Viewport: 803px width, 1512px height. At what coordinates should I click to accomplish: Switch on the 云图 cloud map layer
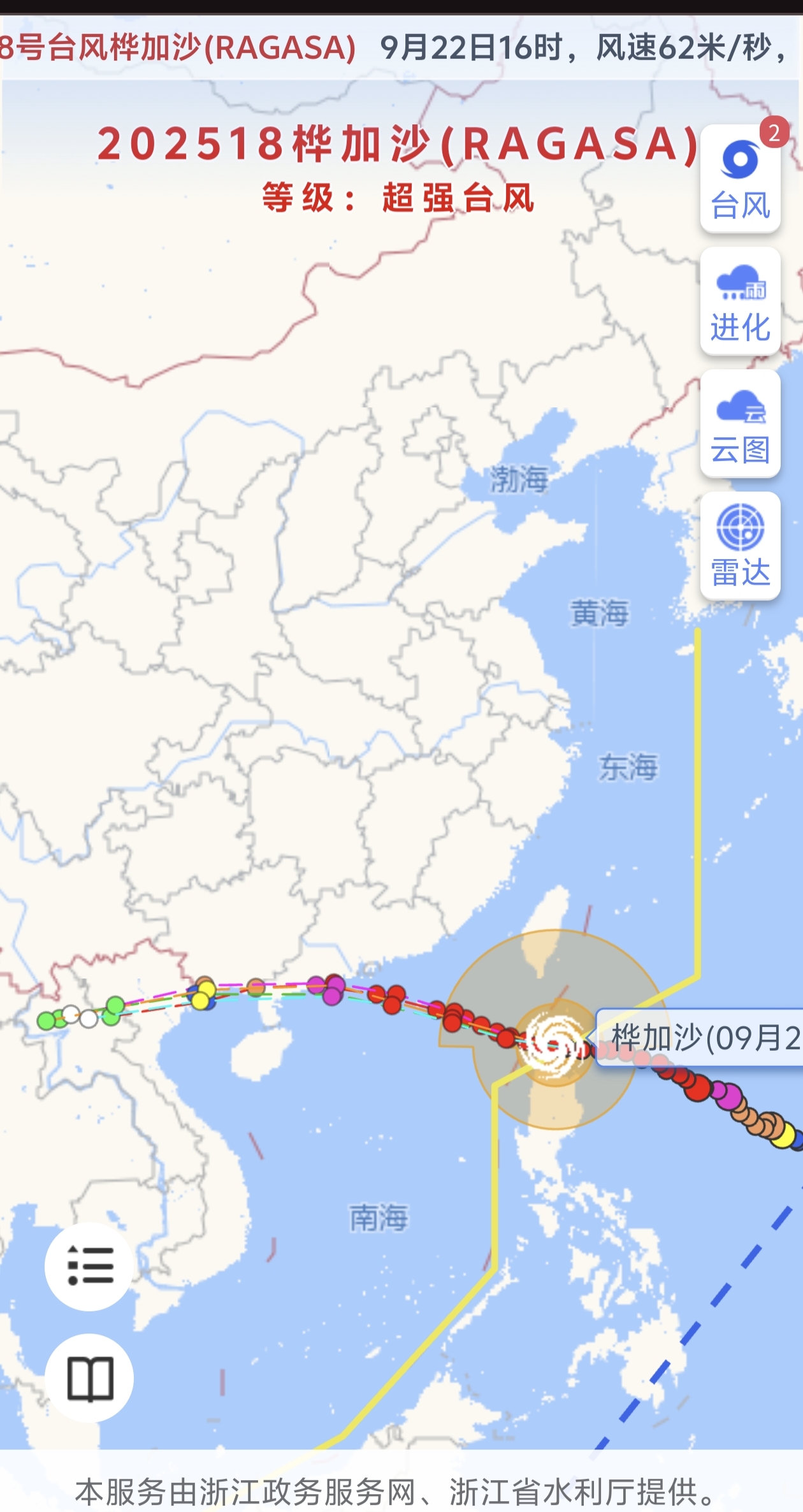click(740, 423)
